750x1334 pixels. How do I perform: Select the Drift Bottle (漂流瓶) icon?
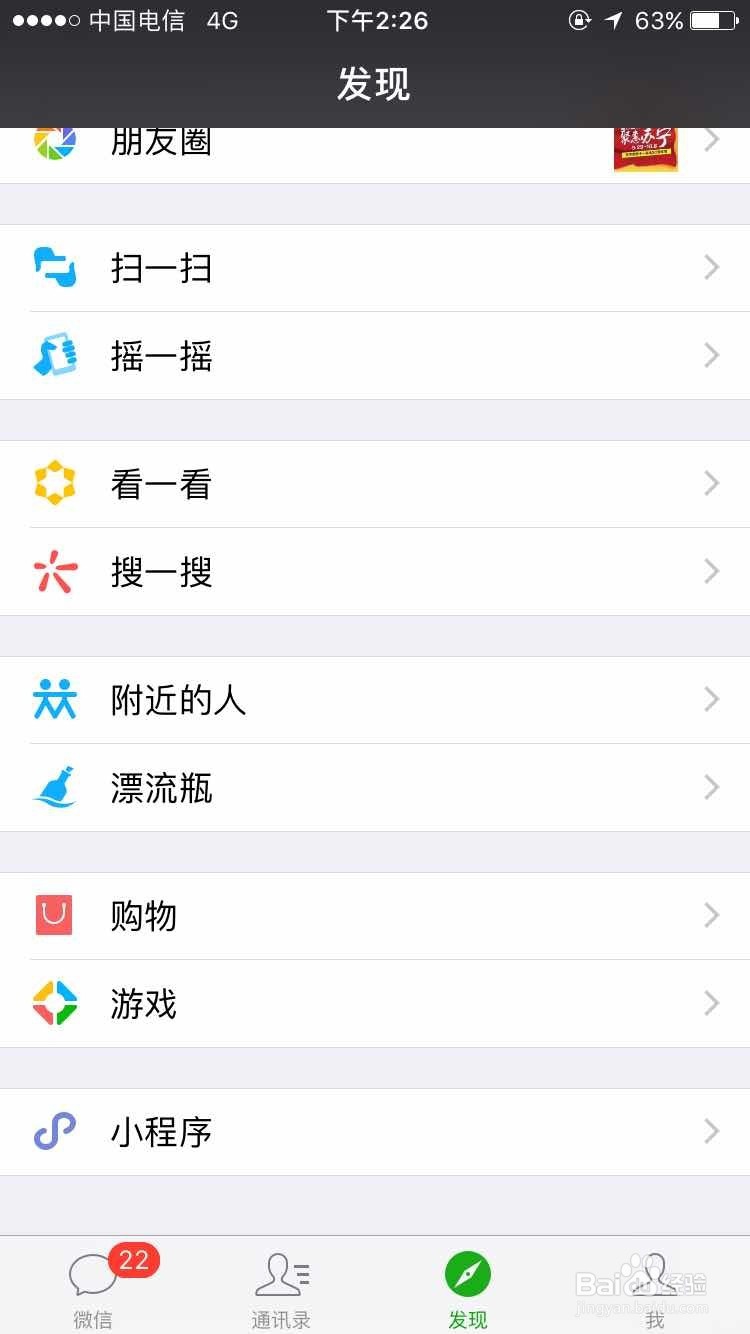click(x=55, y=787)
